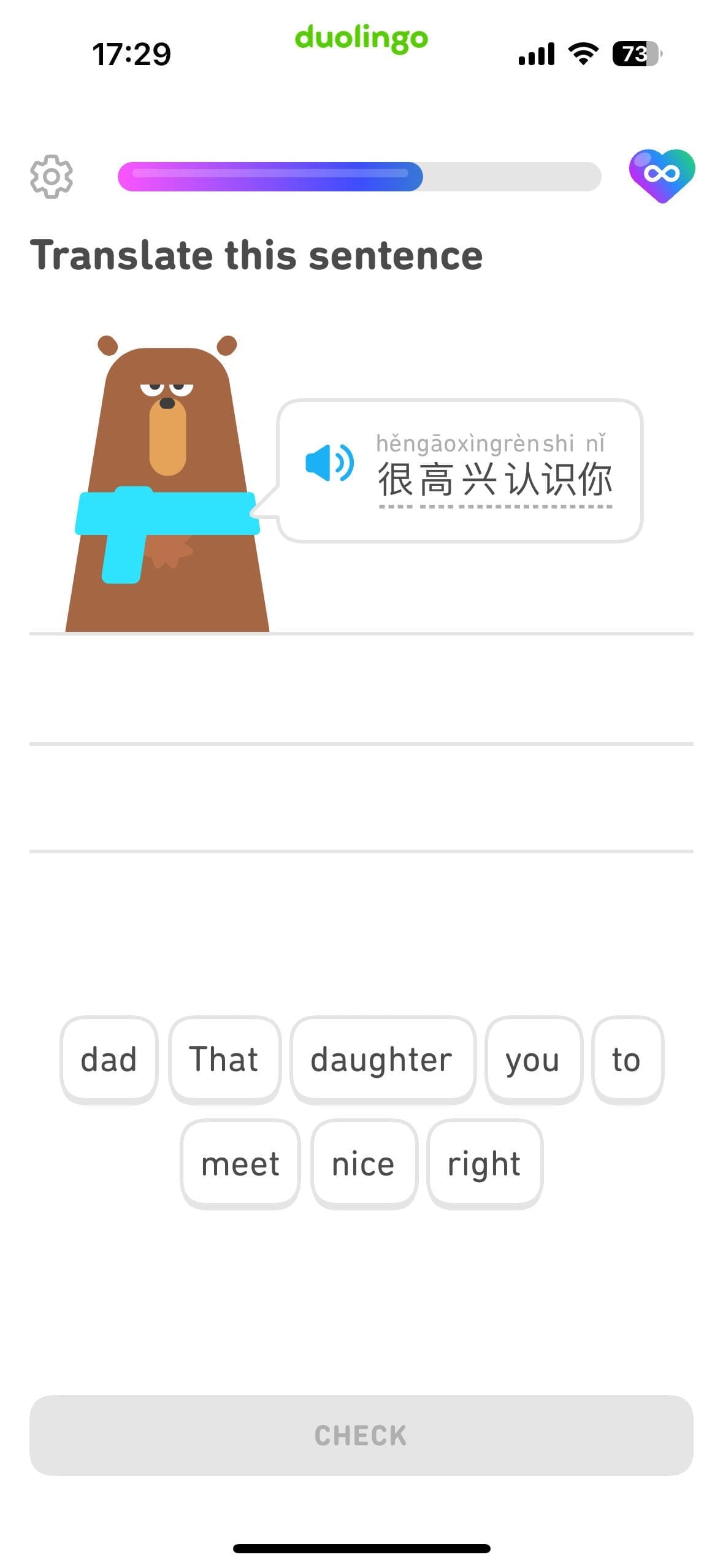Choose the word 'That'
This screenshot has width=723, height=1568.
click(224, 1059)
